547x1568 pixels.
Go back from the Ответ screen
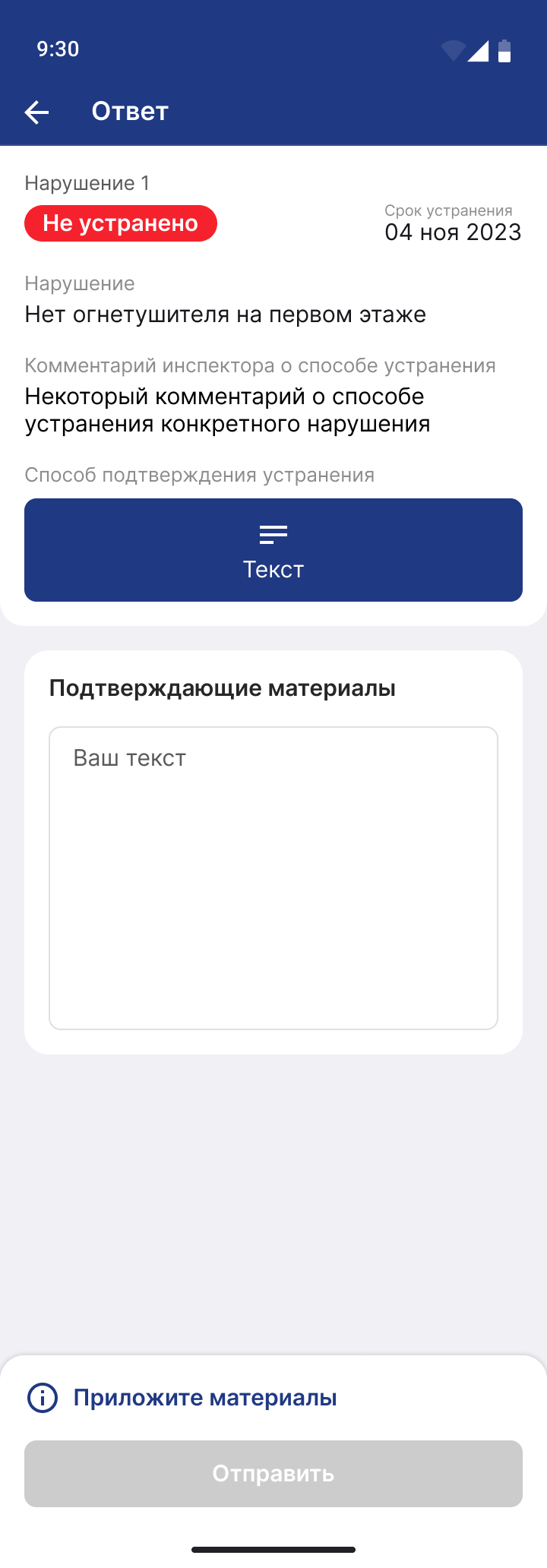pos(36,112)
